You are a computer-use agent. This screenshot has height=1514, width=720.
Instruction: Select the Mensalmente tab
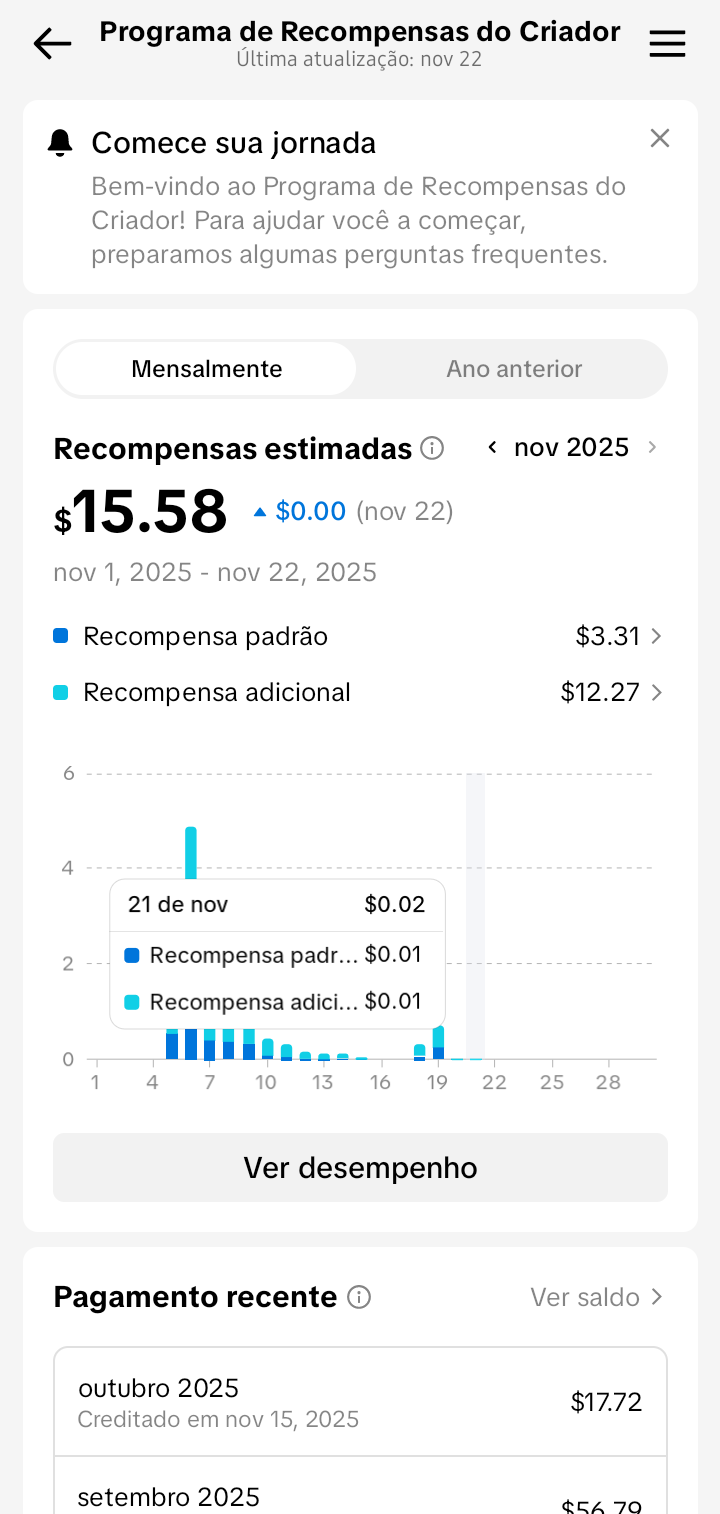(207, 369)
